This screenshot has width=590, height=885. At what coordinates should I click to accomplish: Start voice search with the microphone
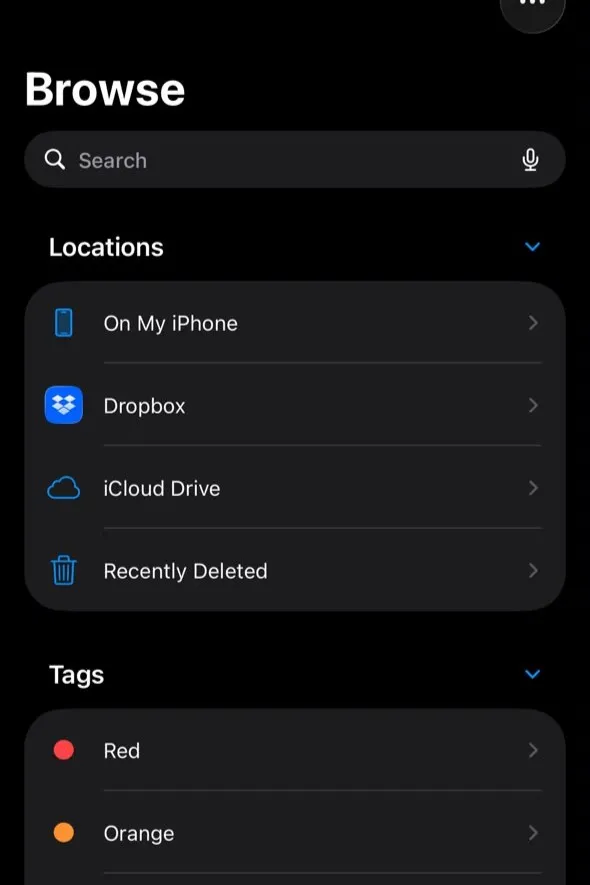click(530, 160)
